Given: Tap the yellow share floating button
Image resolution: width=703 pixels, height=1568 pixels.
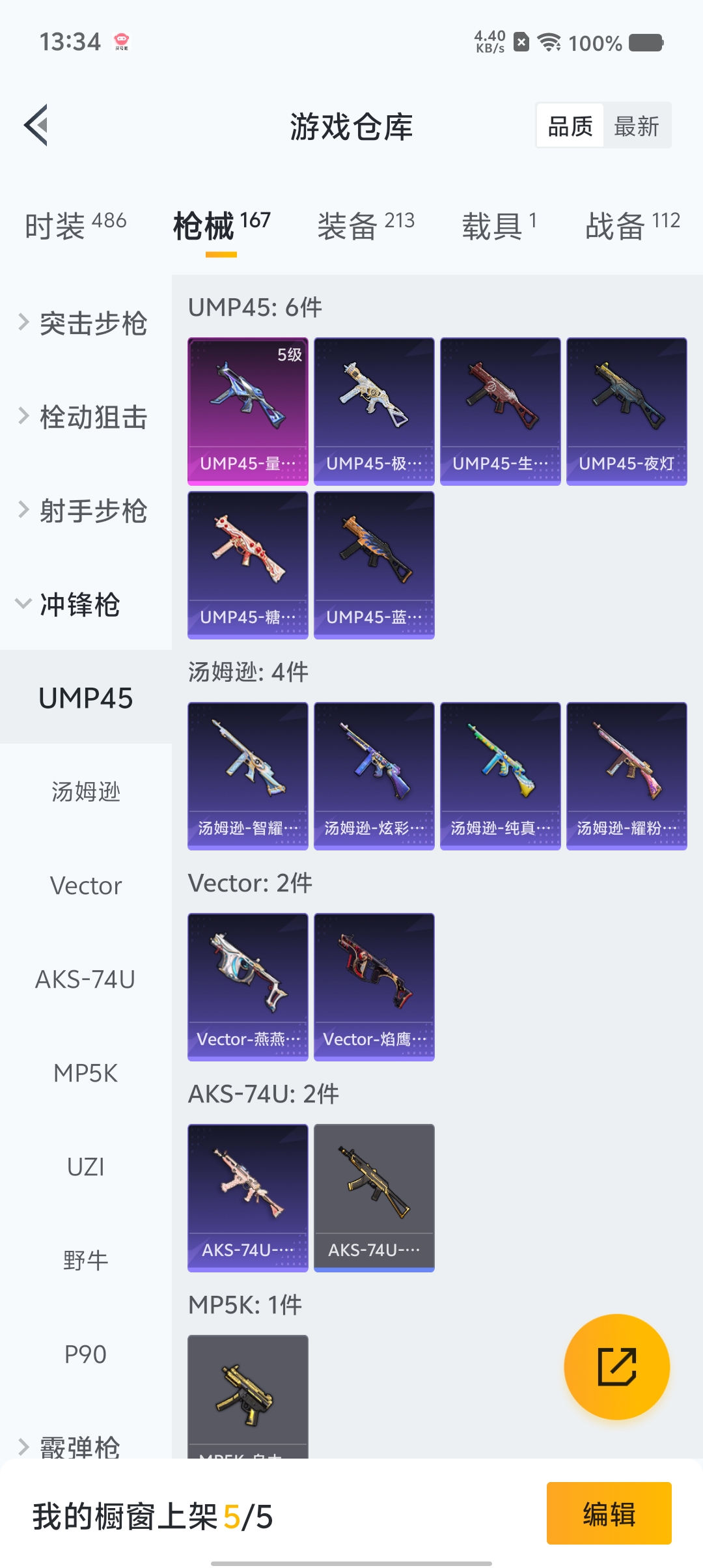Looking at the screenshot, I should tap(616, 1366).
